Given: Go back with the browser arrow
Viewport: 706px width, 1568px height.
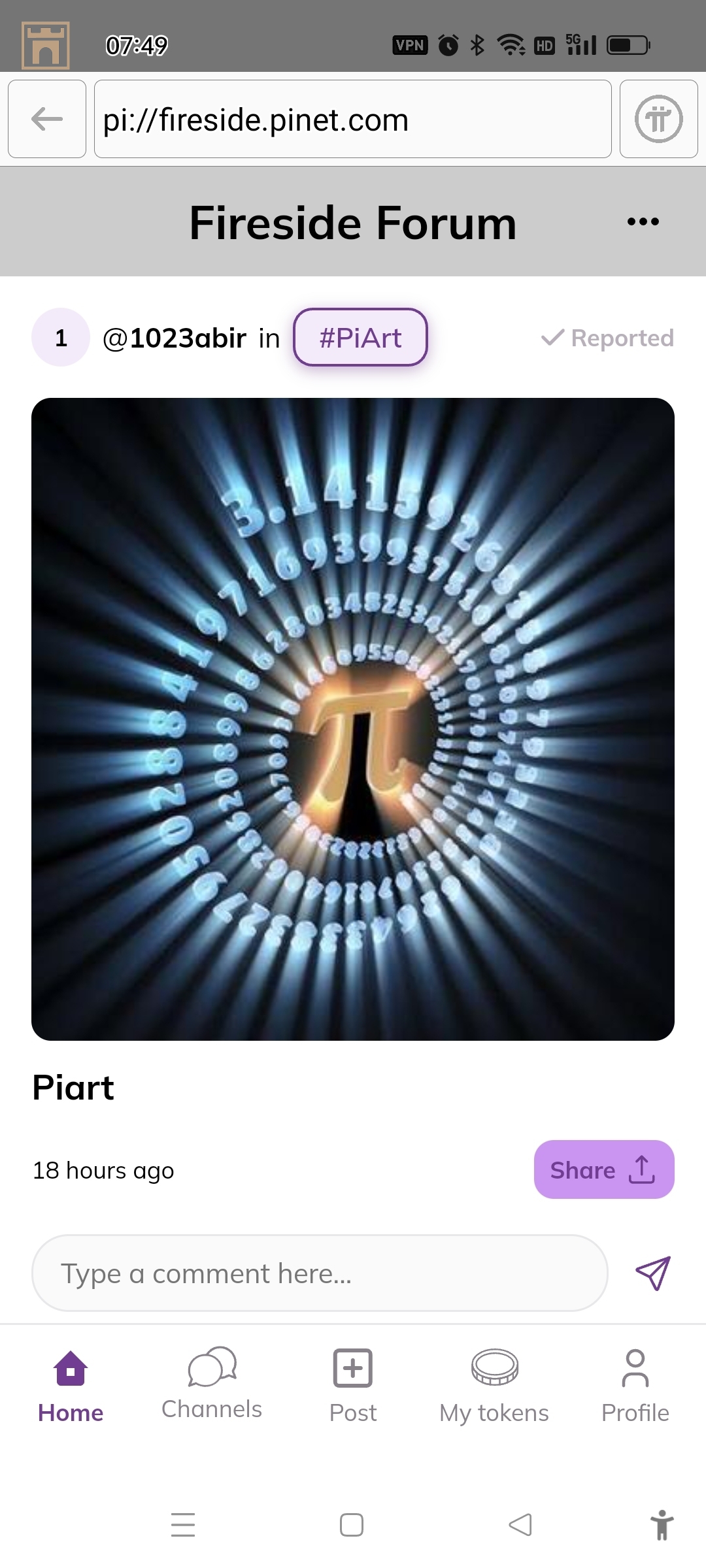Looking at the screenshot, I should point(47,119).
